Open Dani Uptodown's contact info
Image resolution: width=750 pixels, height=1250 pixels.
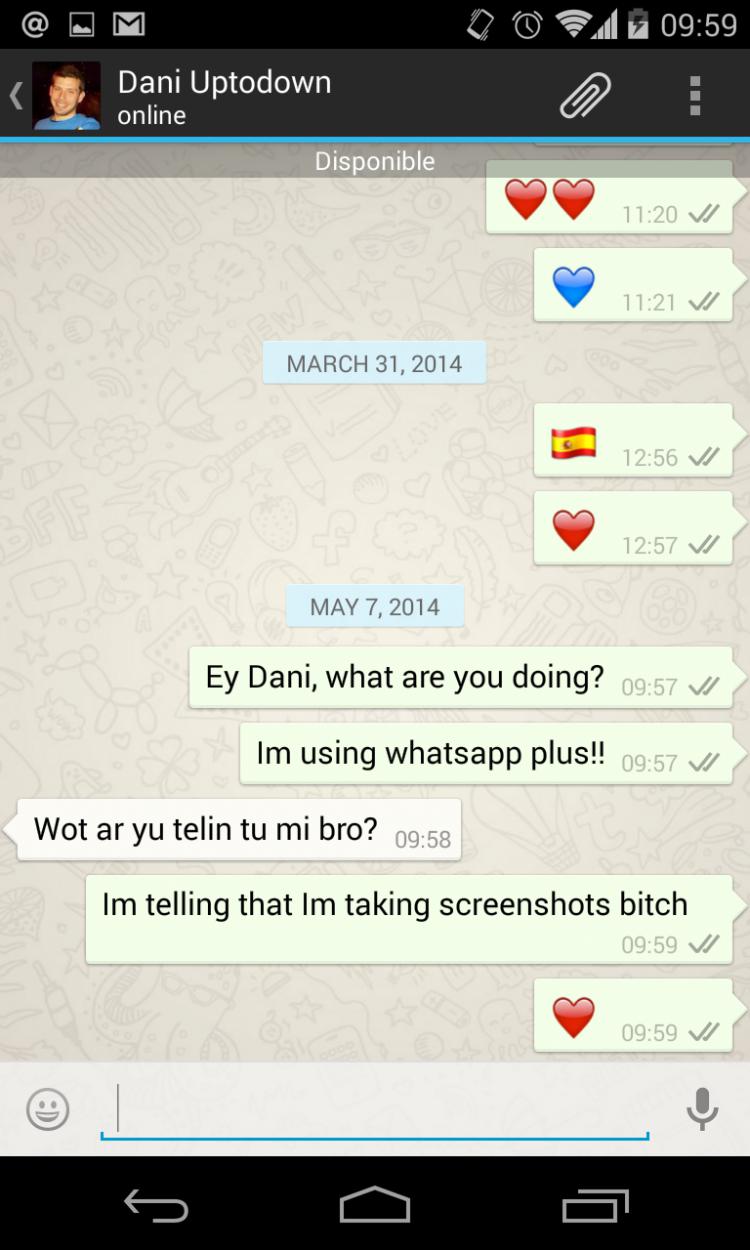coord(224,96)
